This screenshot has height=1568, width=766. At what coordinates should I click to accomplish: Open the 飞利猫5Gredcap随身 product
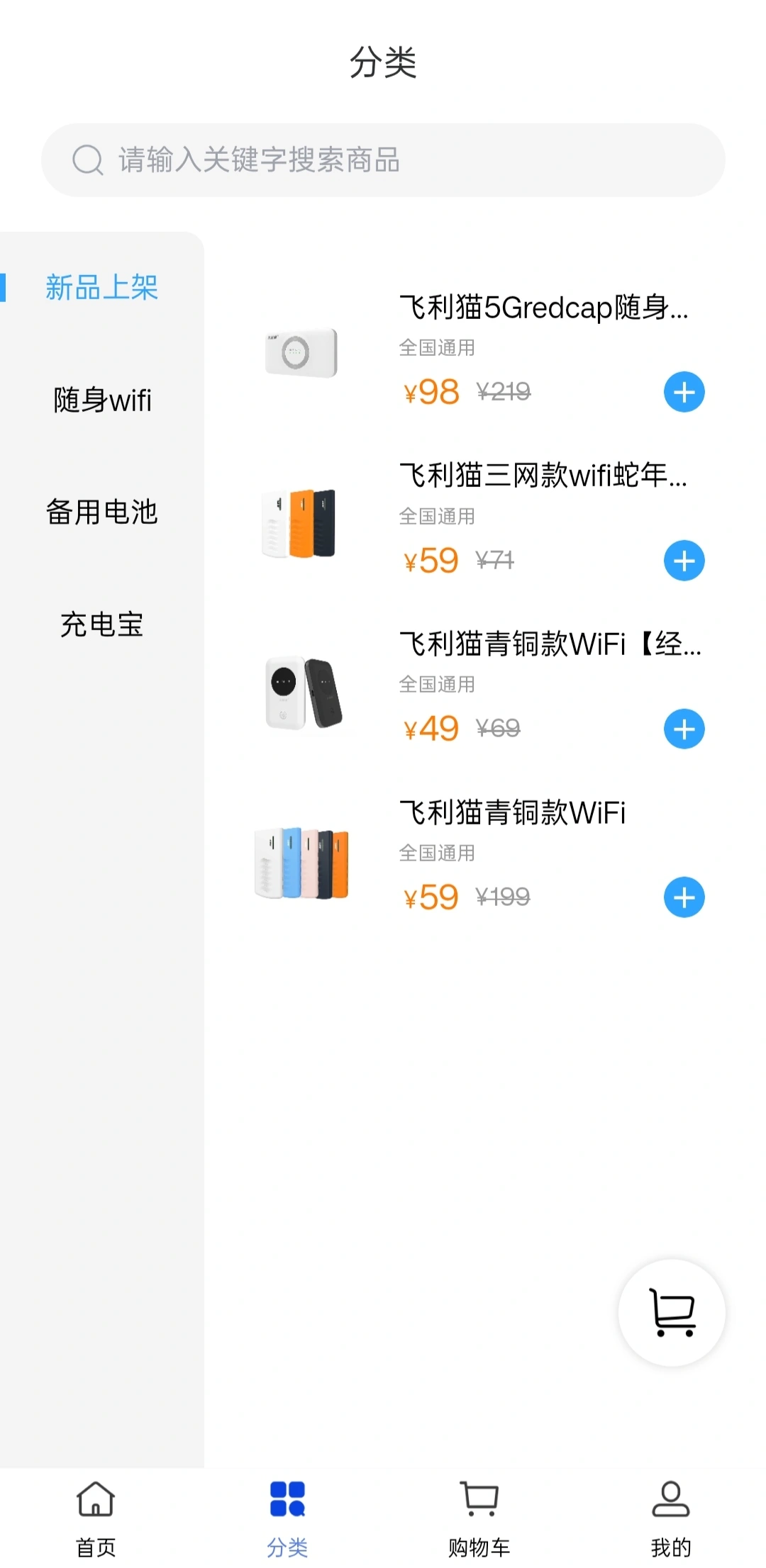click(x=543, y=308)
